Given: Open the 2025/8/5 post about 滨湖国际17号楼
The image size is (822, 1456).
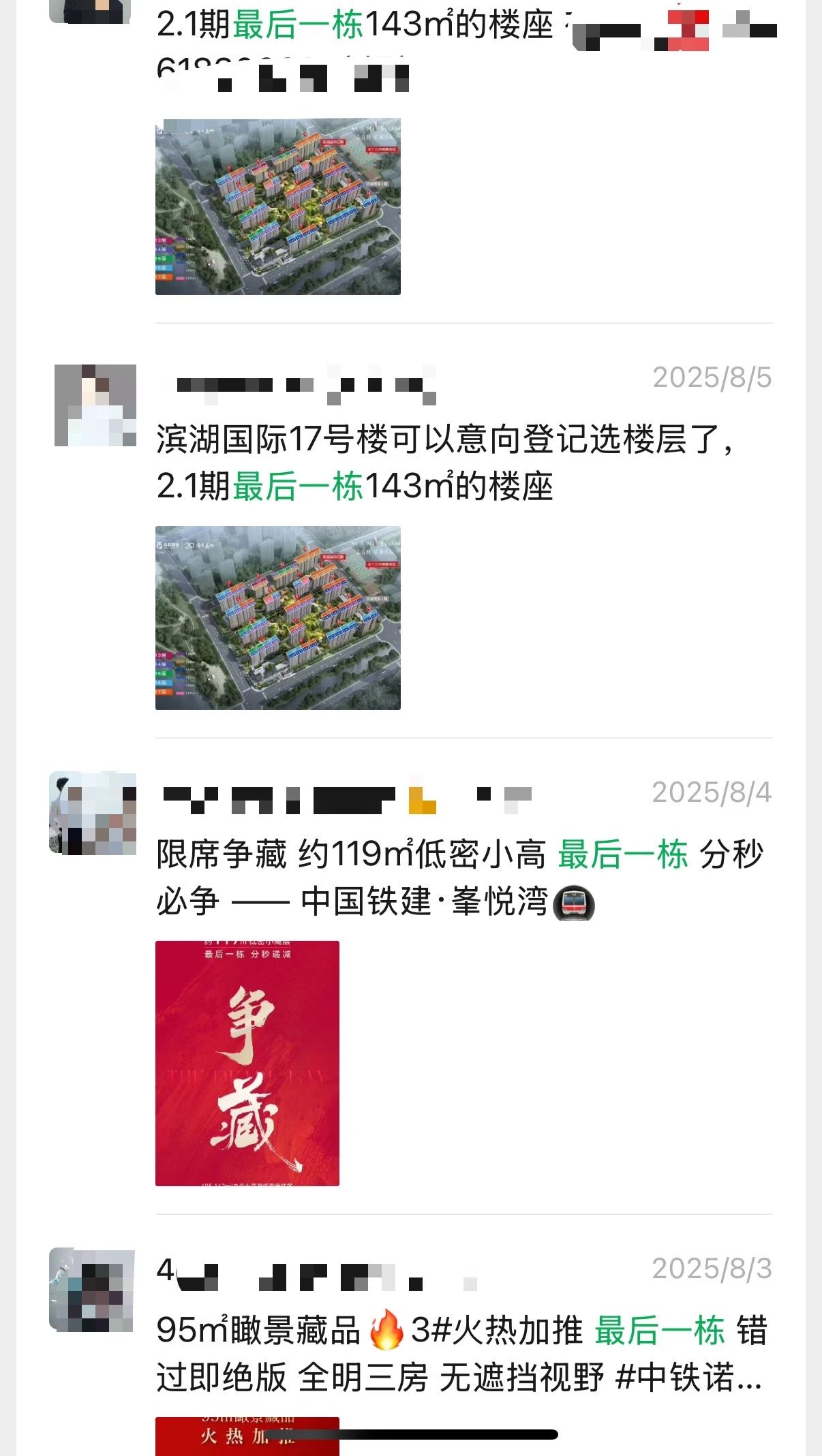Looking at the screenshot, I should point(443,462).
